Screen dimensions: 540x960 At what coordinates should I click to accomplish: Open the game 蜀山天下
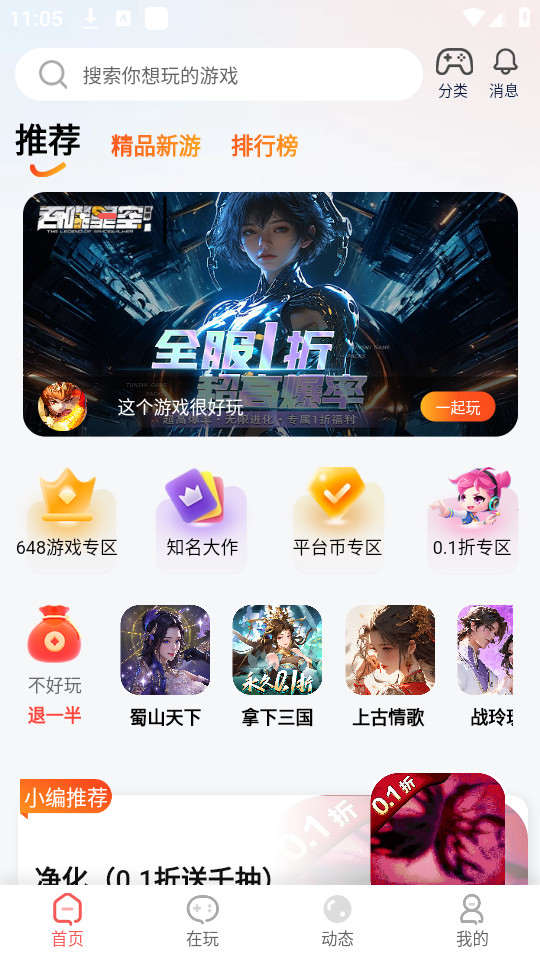tap(165, 666)
